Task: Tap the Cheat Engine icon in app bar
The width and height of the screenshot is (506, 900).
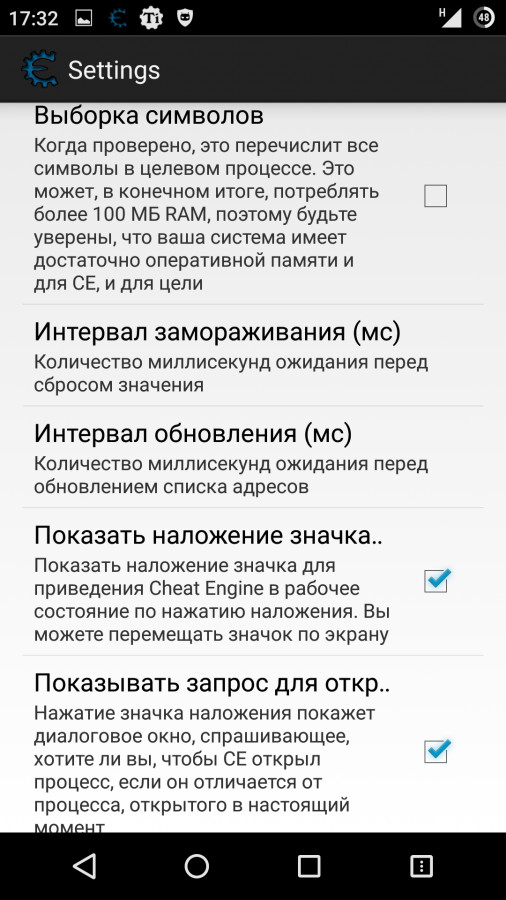Action: pyautogui.click(x=39, y=69)
